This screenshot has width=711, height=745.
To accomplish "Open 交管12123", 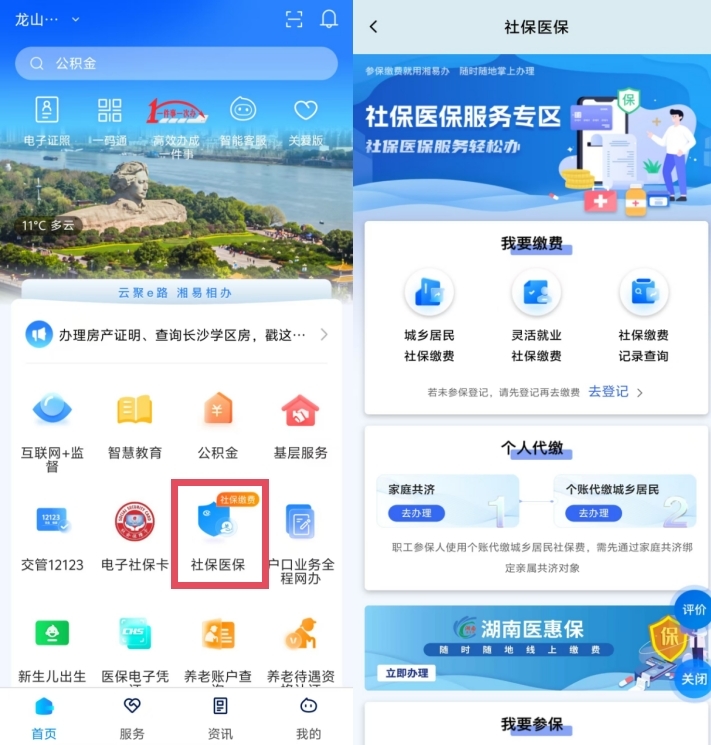I will pos(52,536).
